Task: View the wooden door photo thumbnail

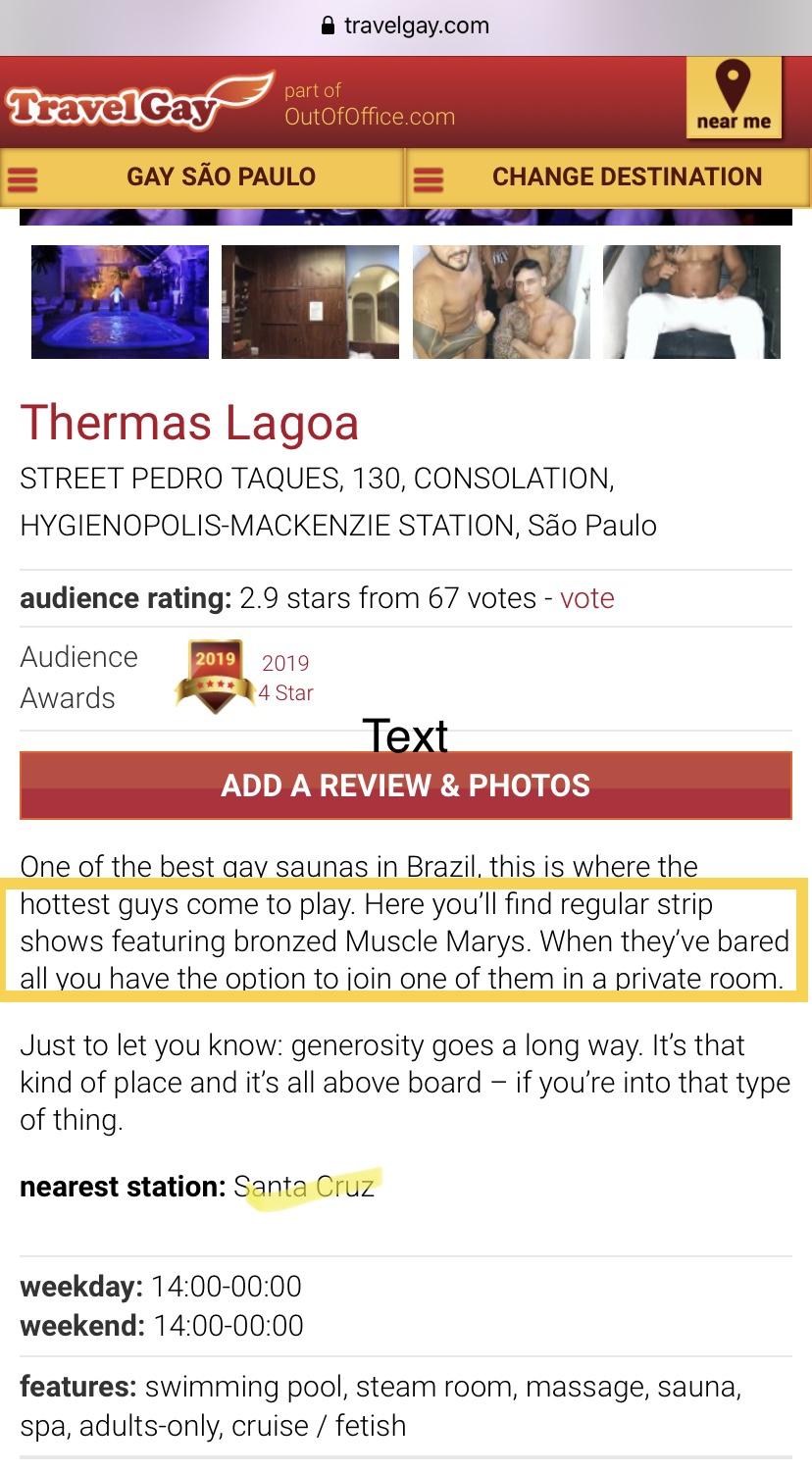Action: click(310, 302)
